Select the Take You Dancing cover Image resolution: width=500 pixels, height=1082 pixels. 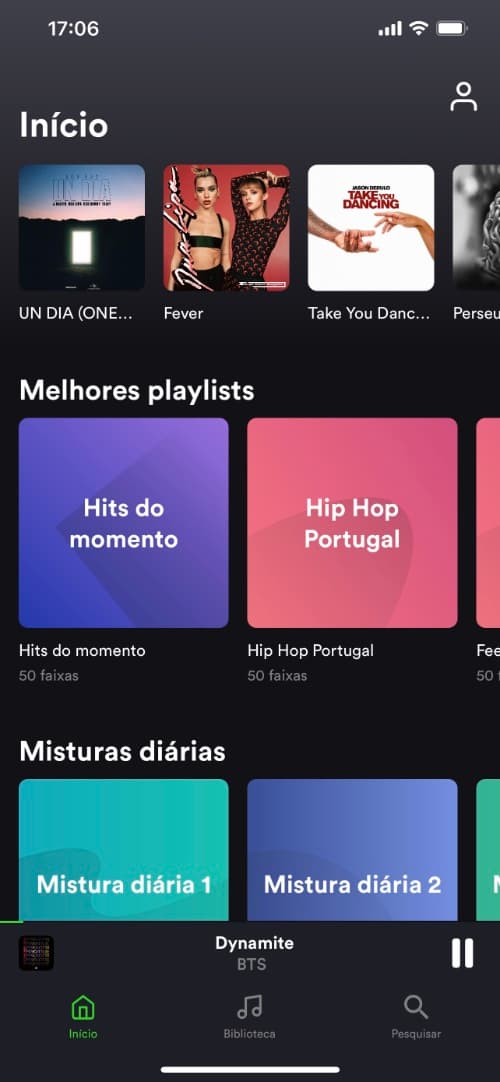[371, 228]
